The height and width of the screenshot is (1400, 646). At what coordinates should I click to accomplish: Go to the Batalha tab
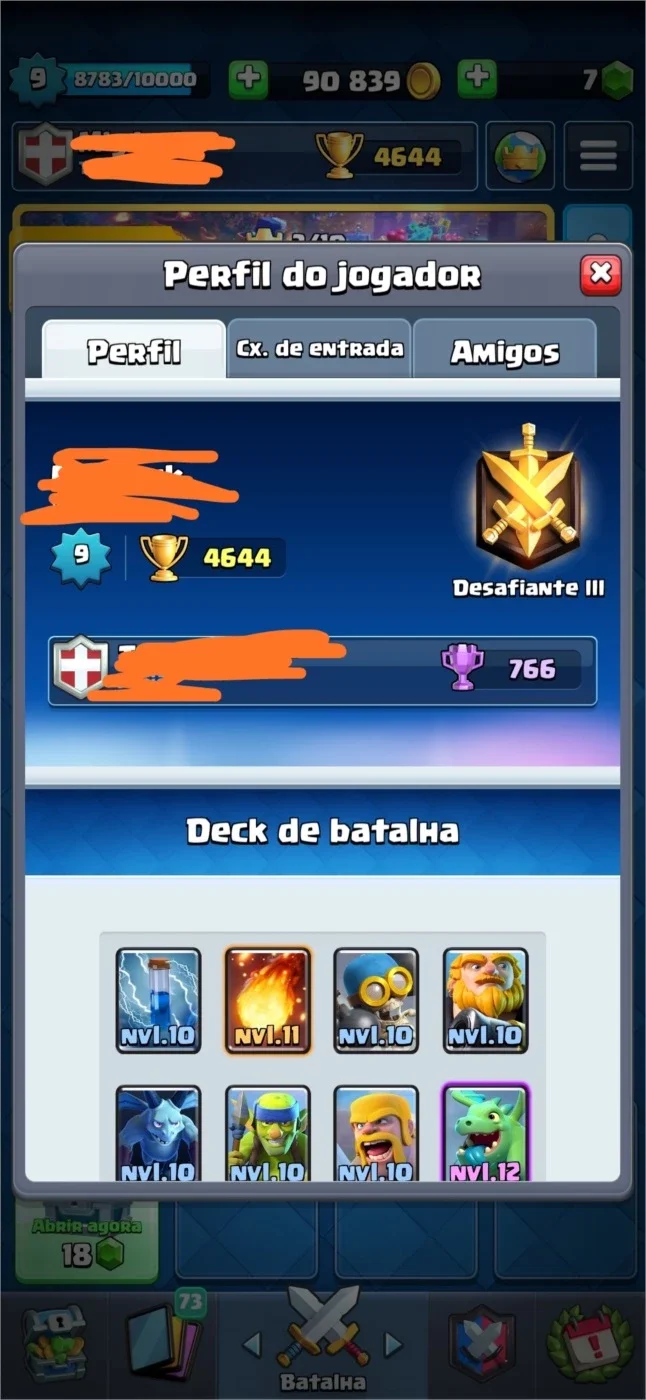pos(323,1342)
